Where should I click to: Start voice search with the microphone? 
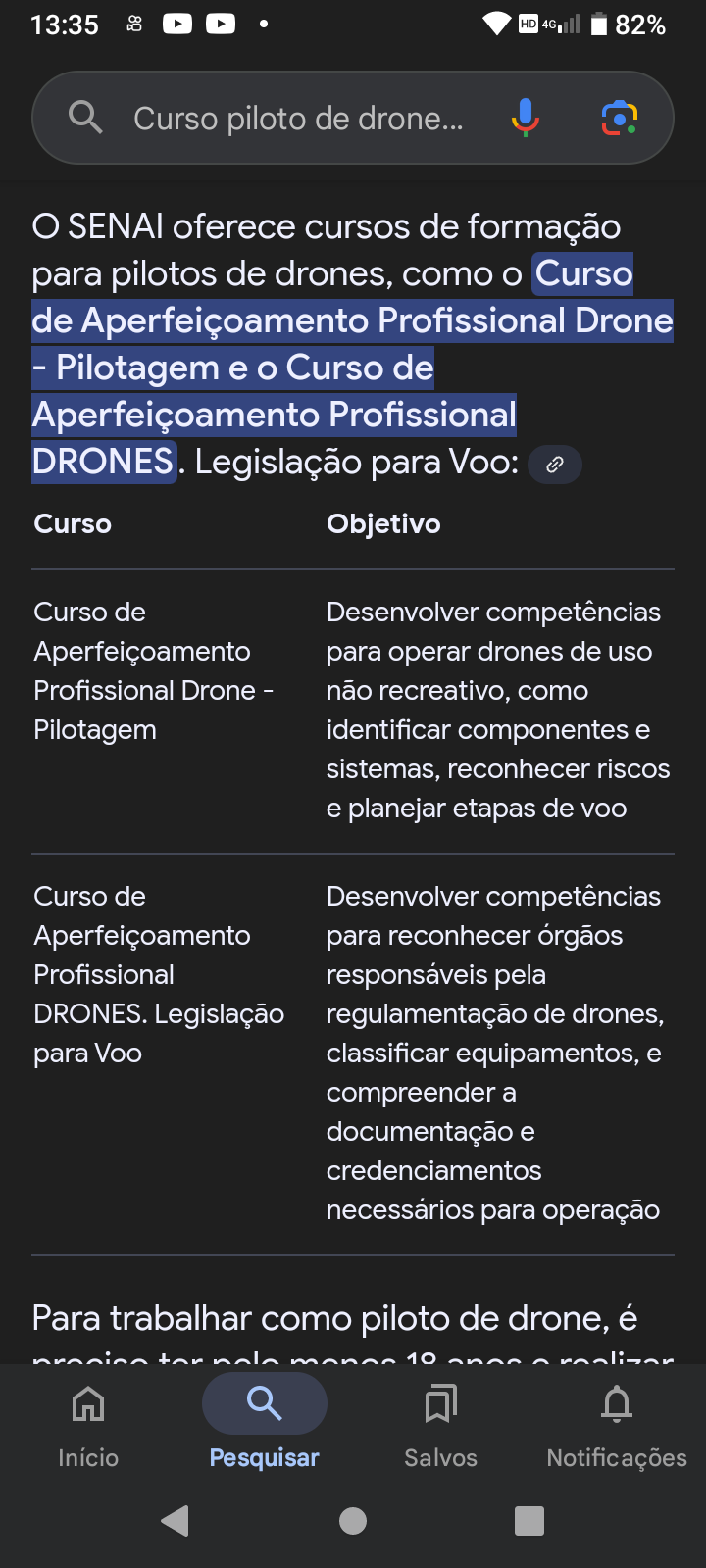click(x=526, y=118)
